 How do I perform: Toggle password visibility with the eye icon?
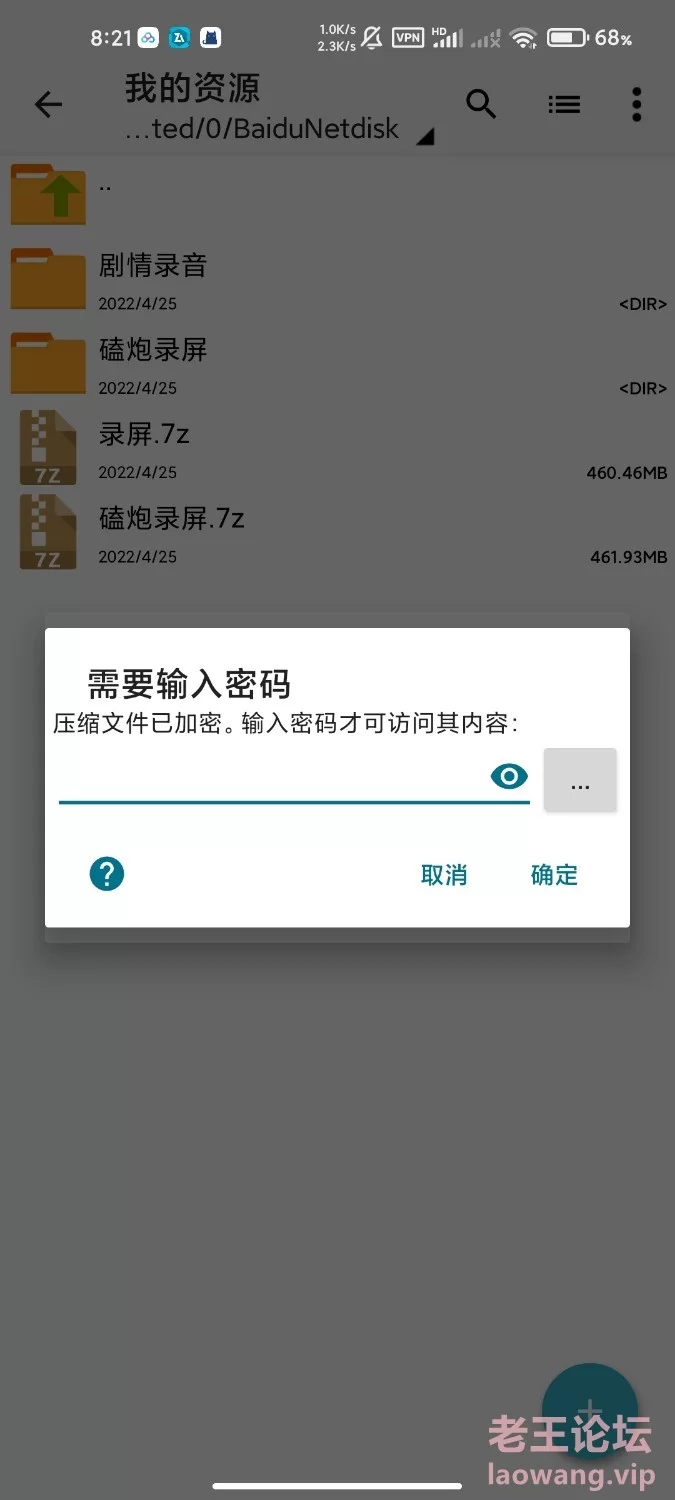tap(509, 776)
